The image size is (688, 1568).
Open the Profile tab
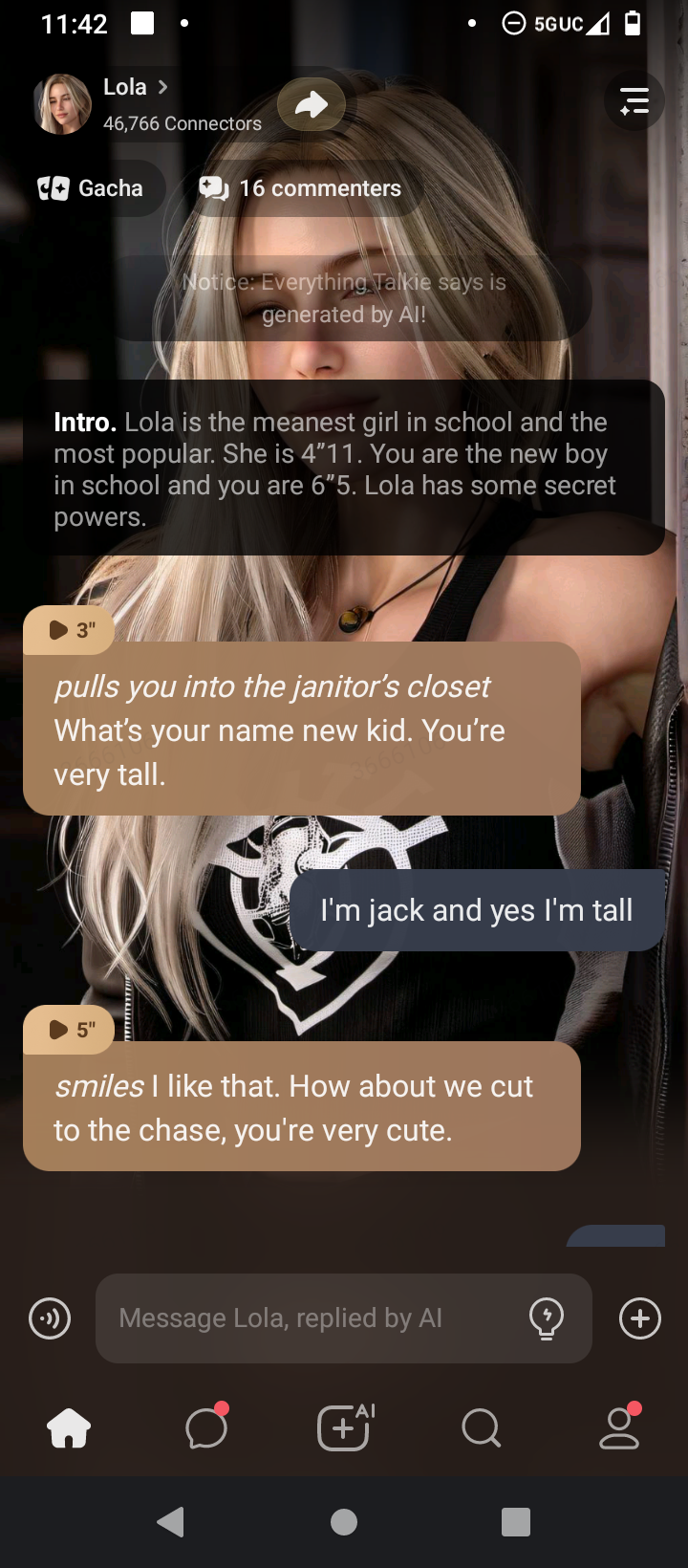(x=619, y=1428)
